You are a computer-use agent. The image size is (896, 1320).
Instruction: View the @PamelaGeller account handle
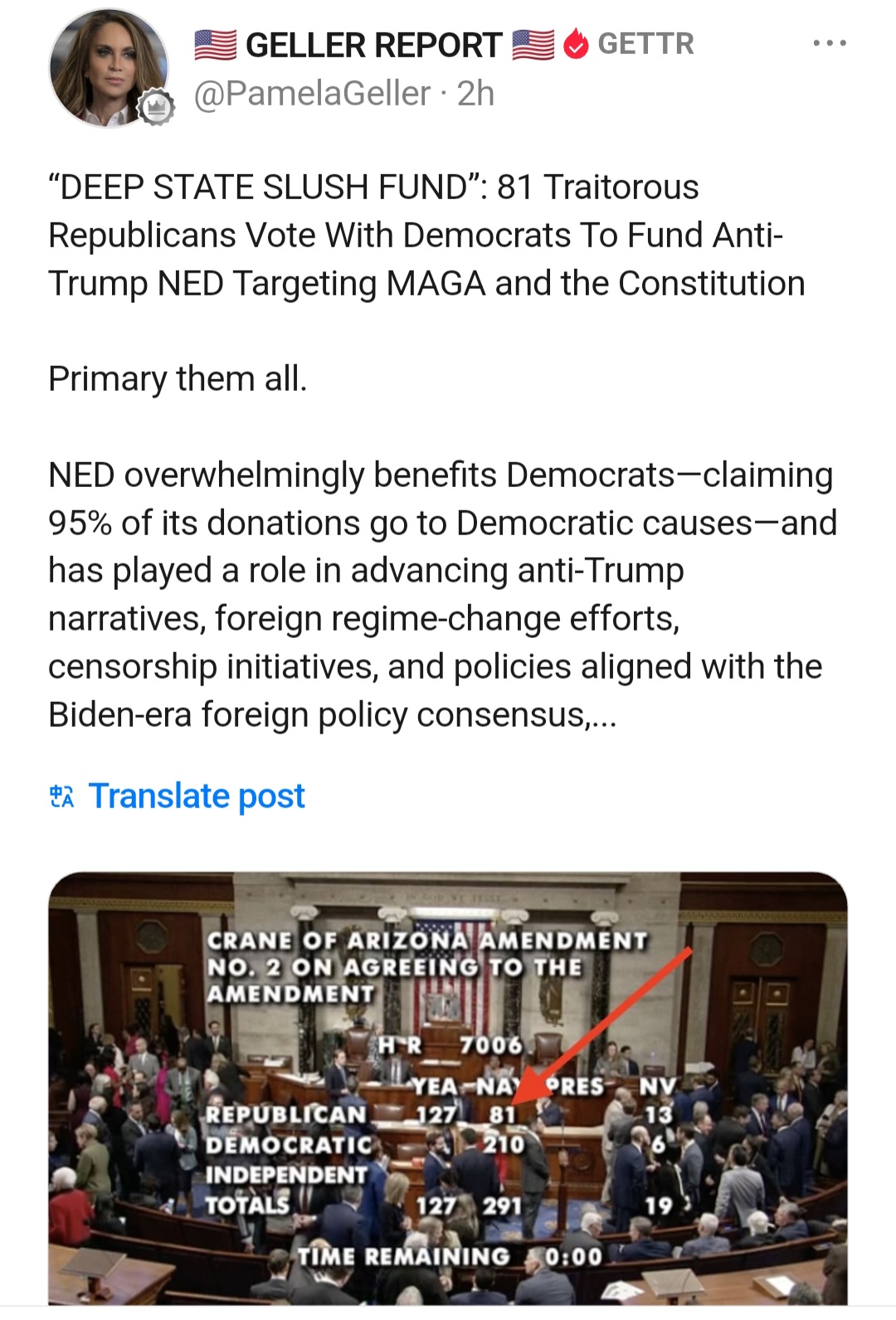pos(312,94)
